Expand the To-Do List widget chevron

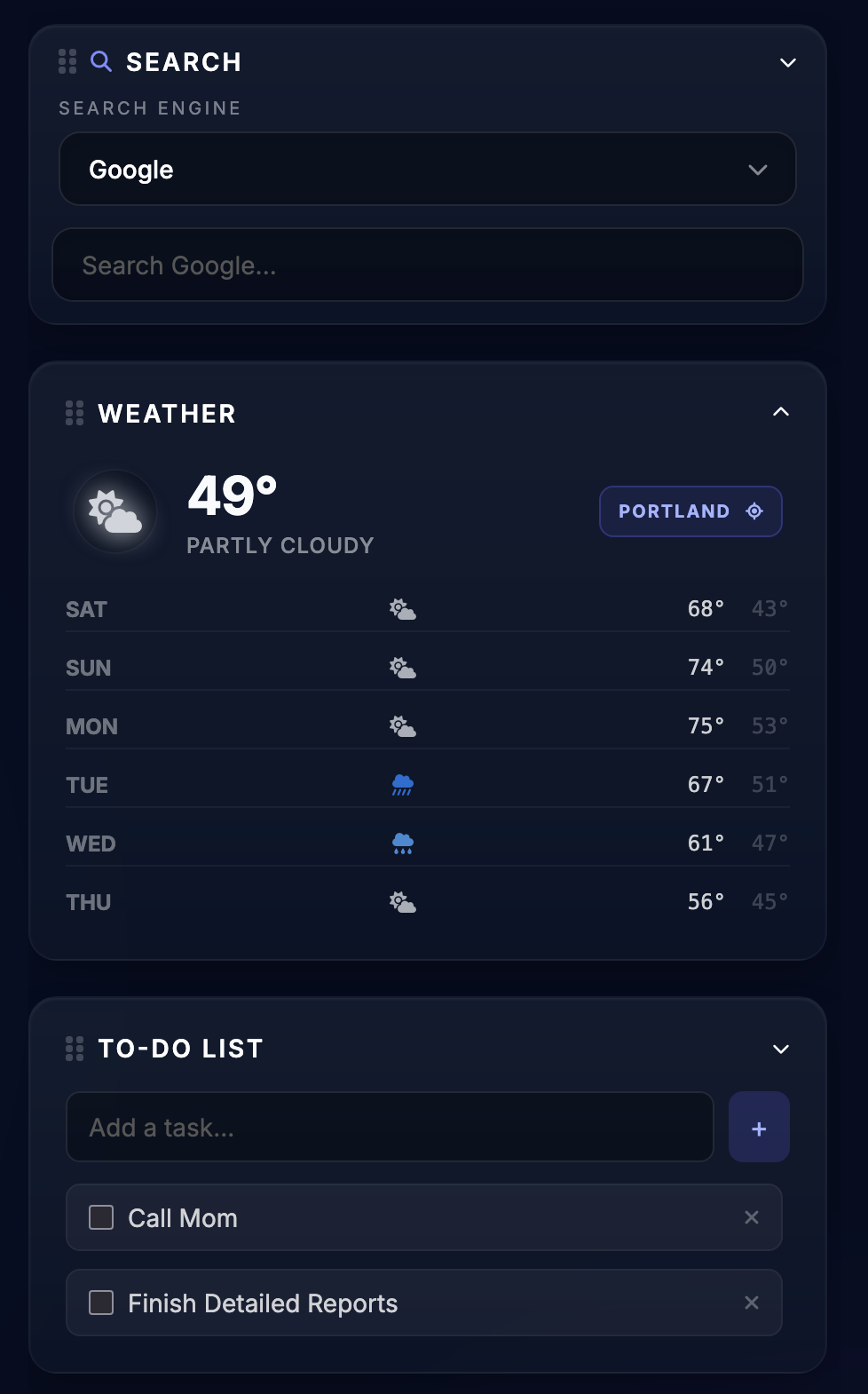click(x=781, y=1048)
